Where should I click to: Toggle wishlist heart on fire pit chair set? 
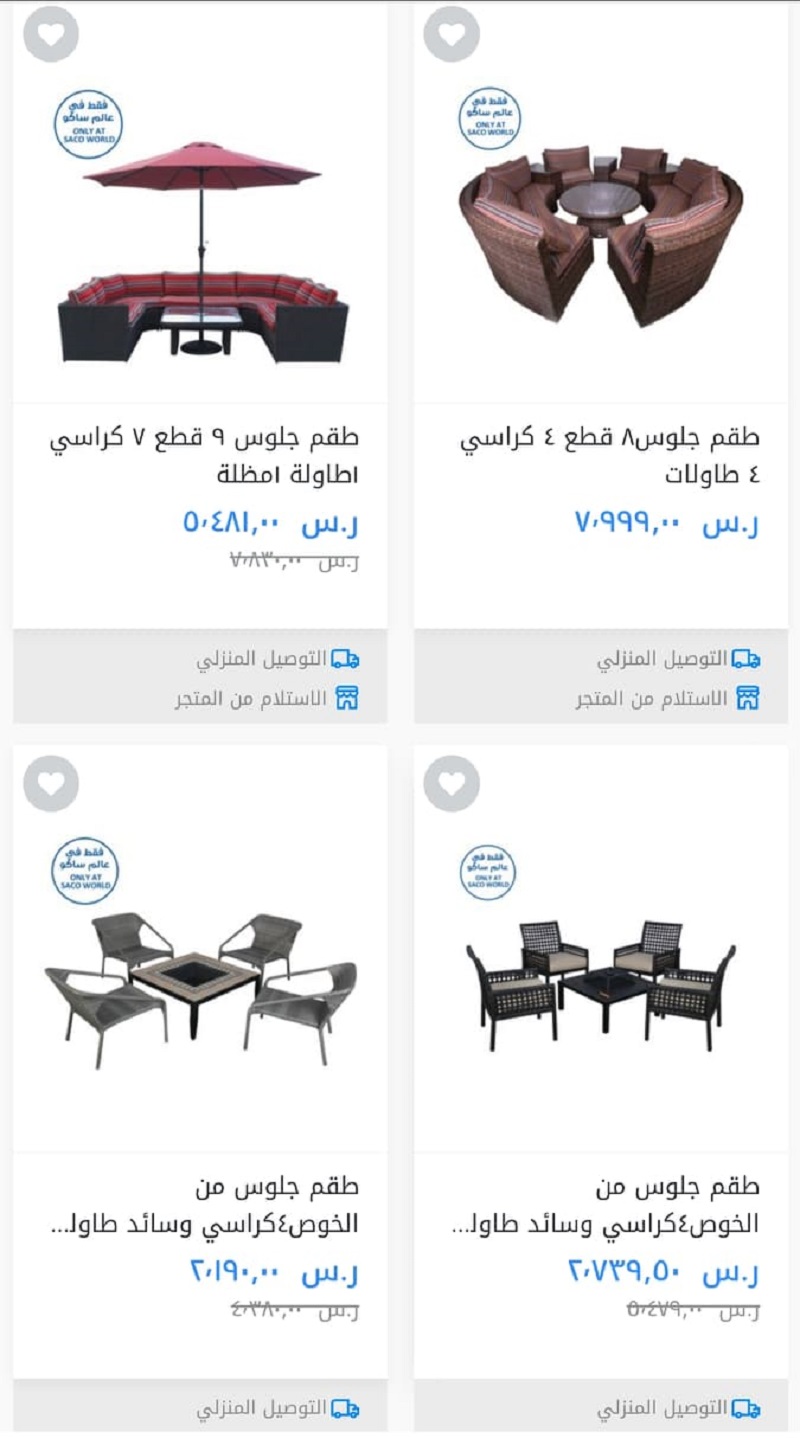[51, 783]
